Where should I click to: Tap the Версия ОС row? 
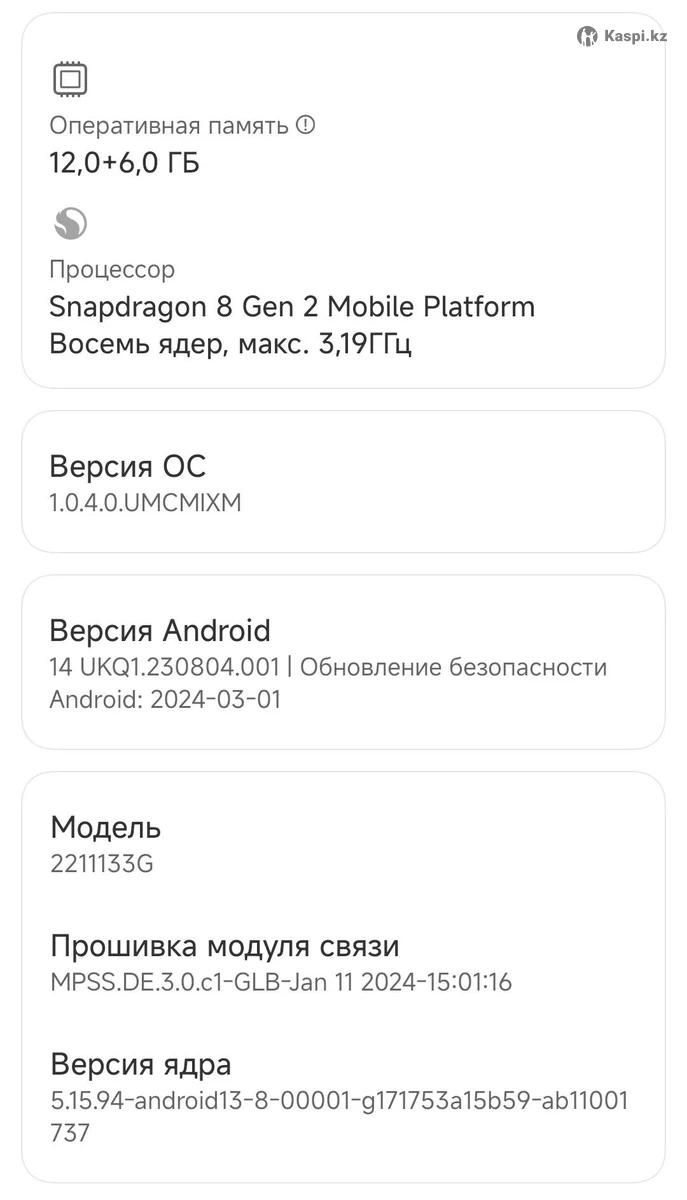343,482
